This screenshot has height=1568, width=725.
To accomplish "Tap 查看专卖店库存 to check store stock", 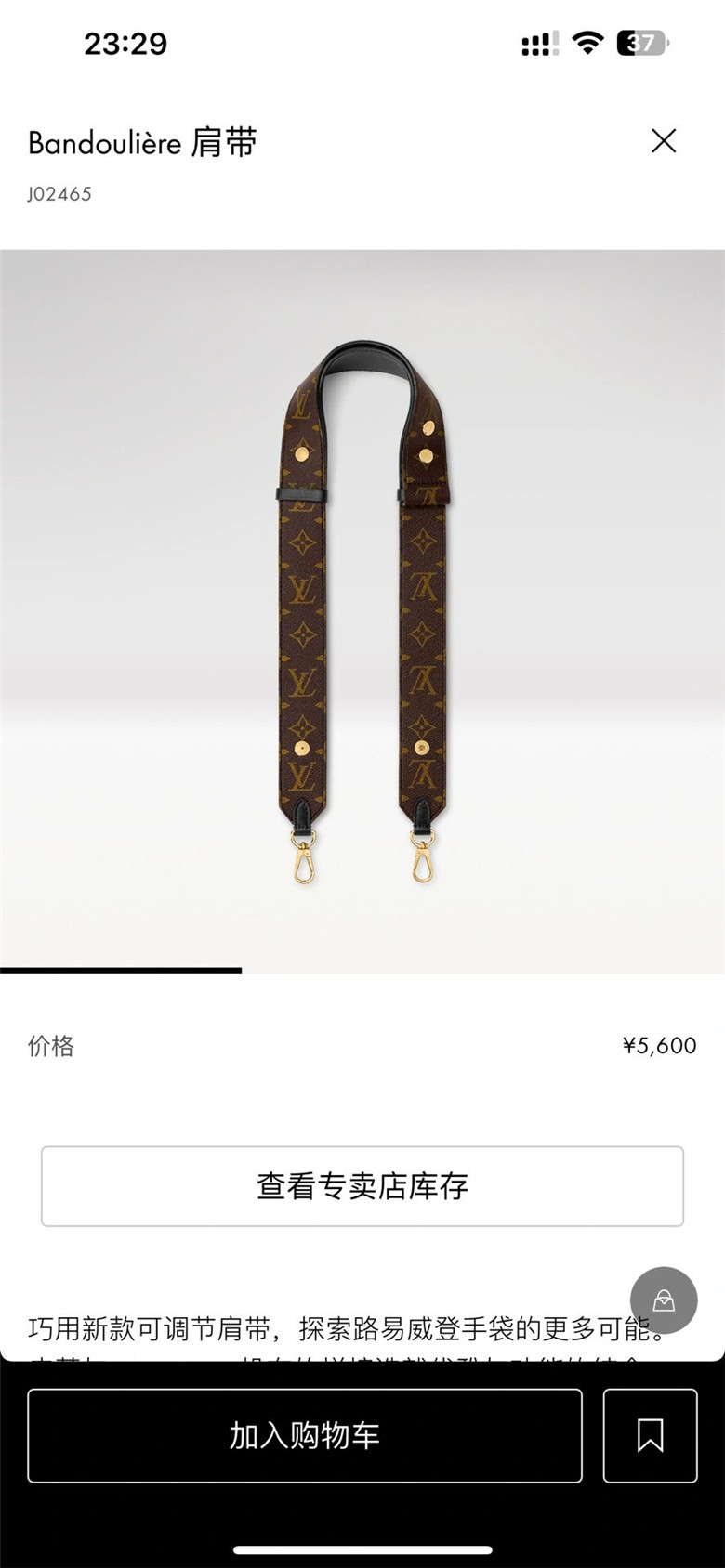I will tap(362, 1186).
